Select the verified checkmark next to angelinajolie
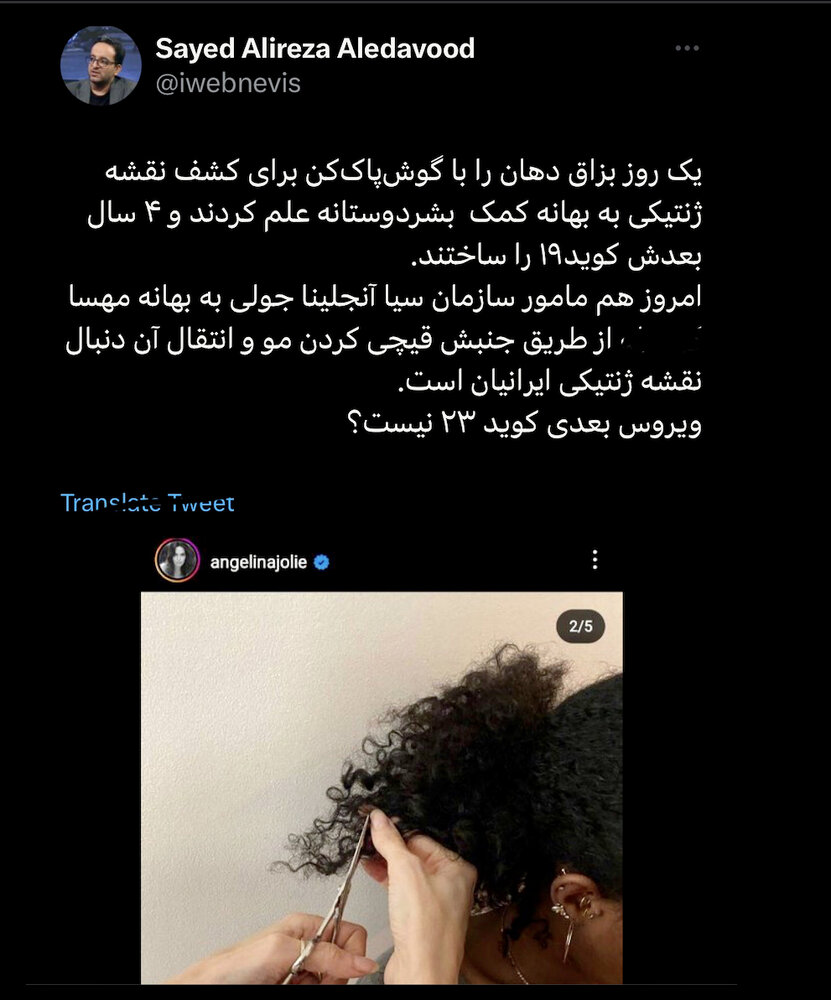 pyautogui.click(x=320, y=561)
